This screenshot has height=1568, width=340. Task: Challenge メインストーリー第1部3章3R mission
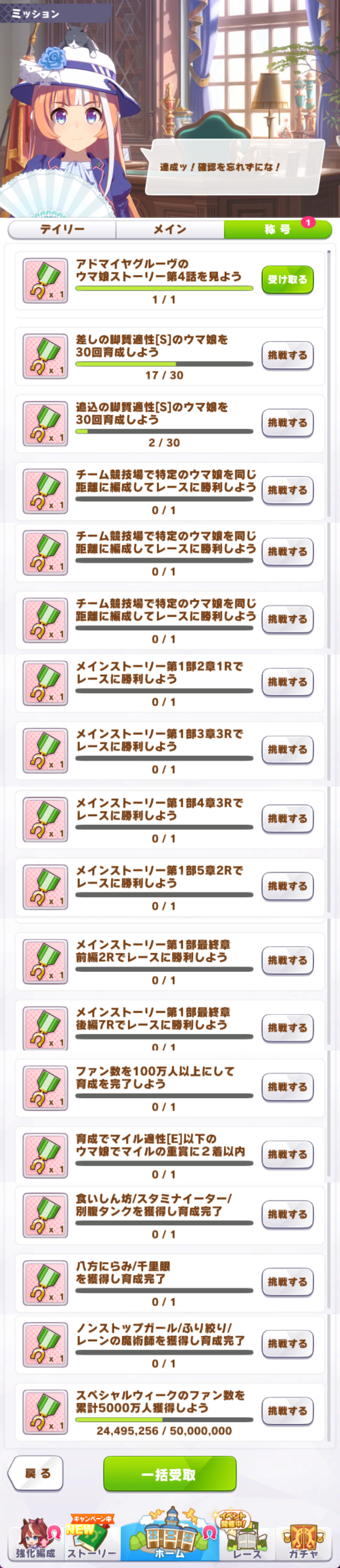pyautogui.click(x=287, y=750)
